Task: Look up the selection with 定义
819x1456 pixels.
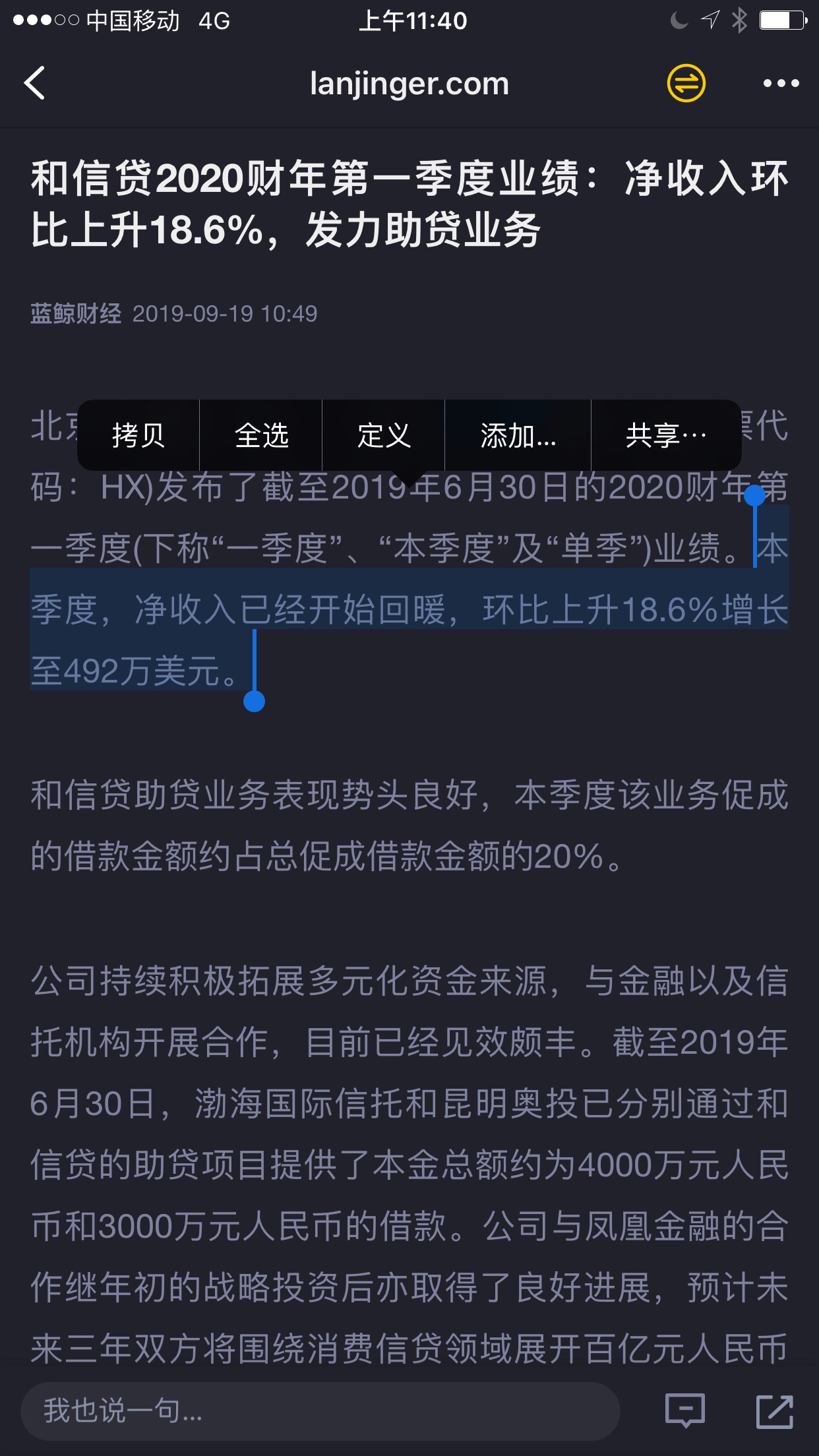Action: click(384, 435)
